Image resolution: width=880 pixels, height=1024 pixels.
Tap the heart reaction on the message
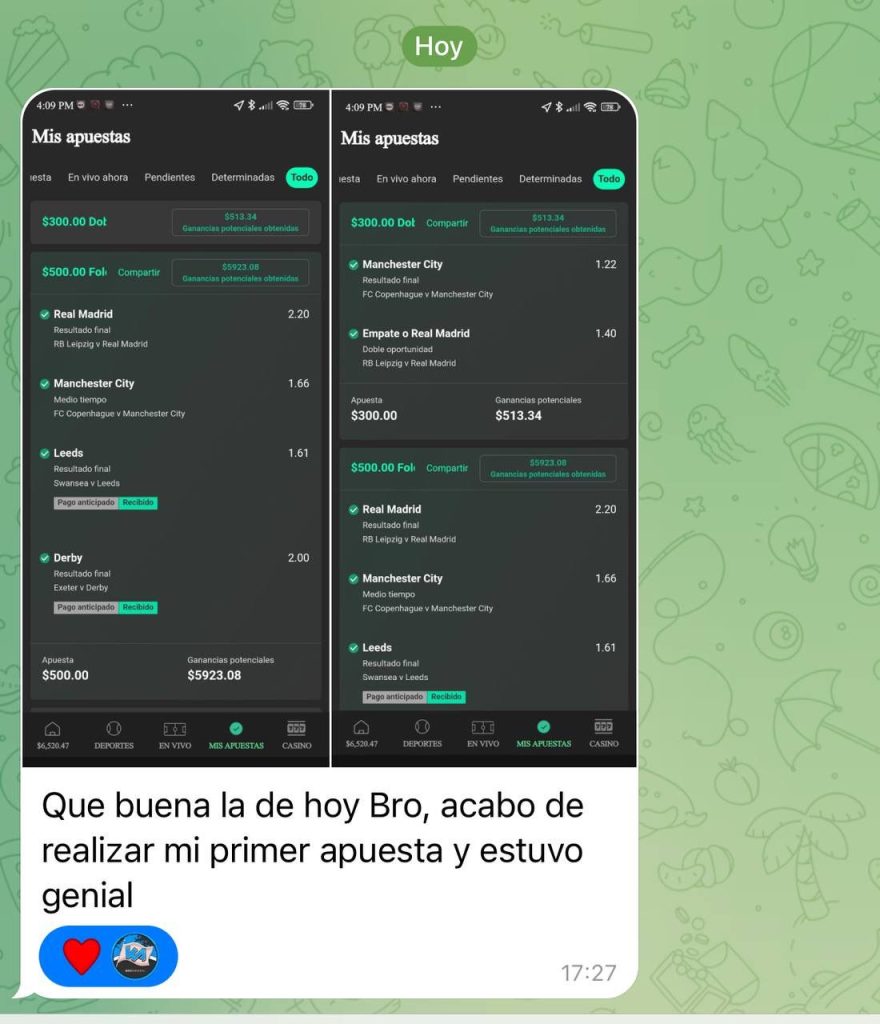pos(82,955)
